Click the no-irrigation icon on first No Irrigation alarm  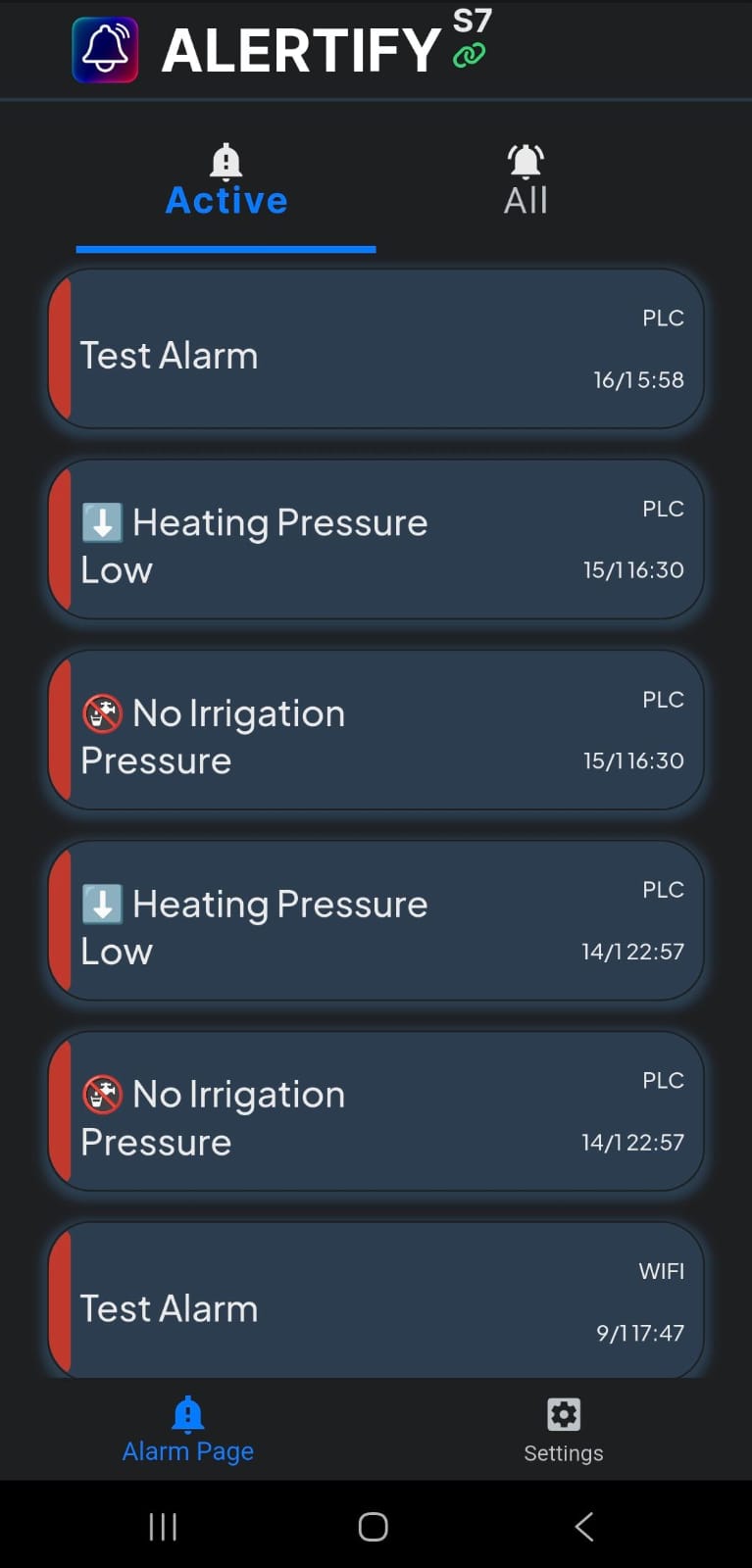pos(101,712)
